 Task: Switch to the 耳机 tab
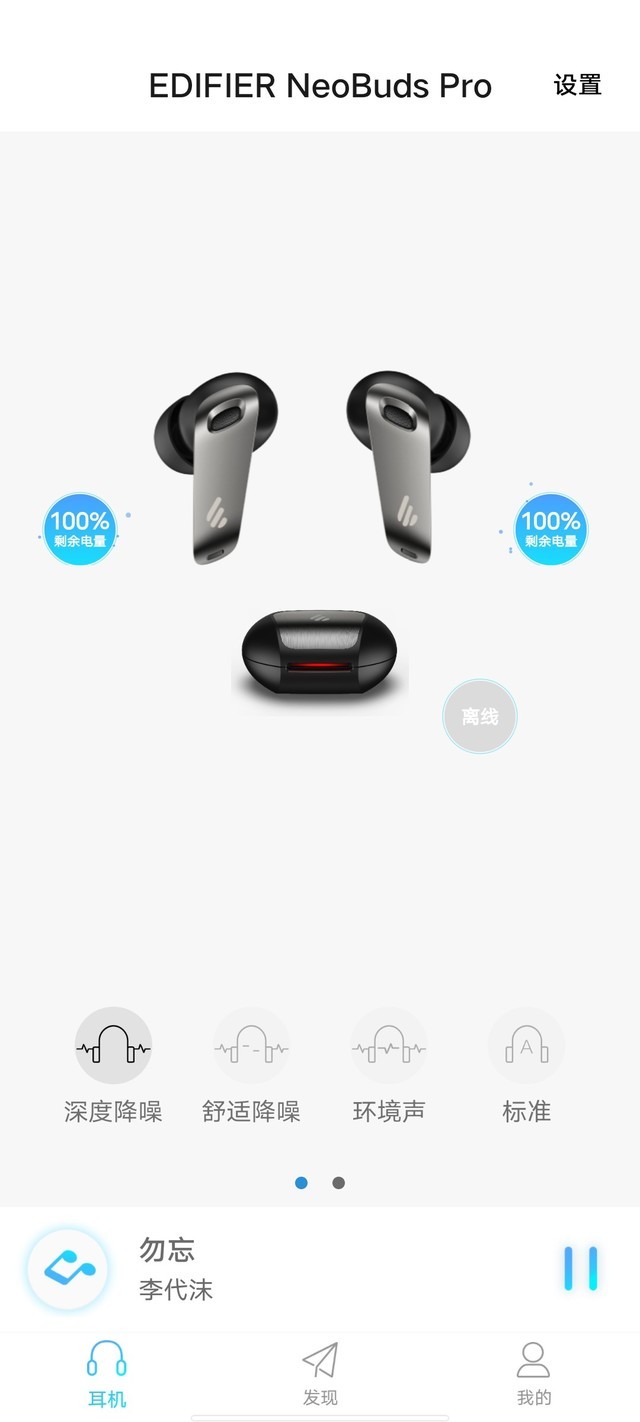tap(107, 1374)
